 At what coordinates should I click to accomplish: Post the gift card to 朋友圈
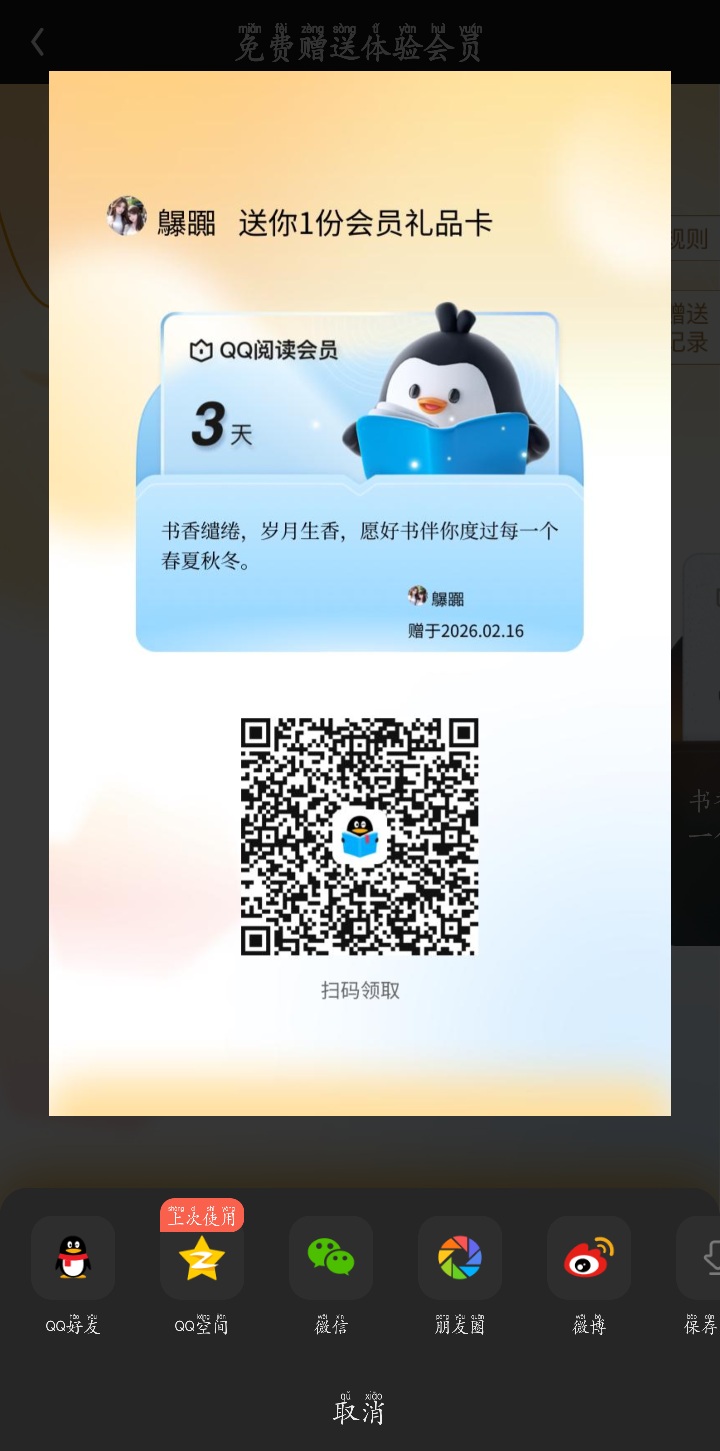(460, 1258)
